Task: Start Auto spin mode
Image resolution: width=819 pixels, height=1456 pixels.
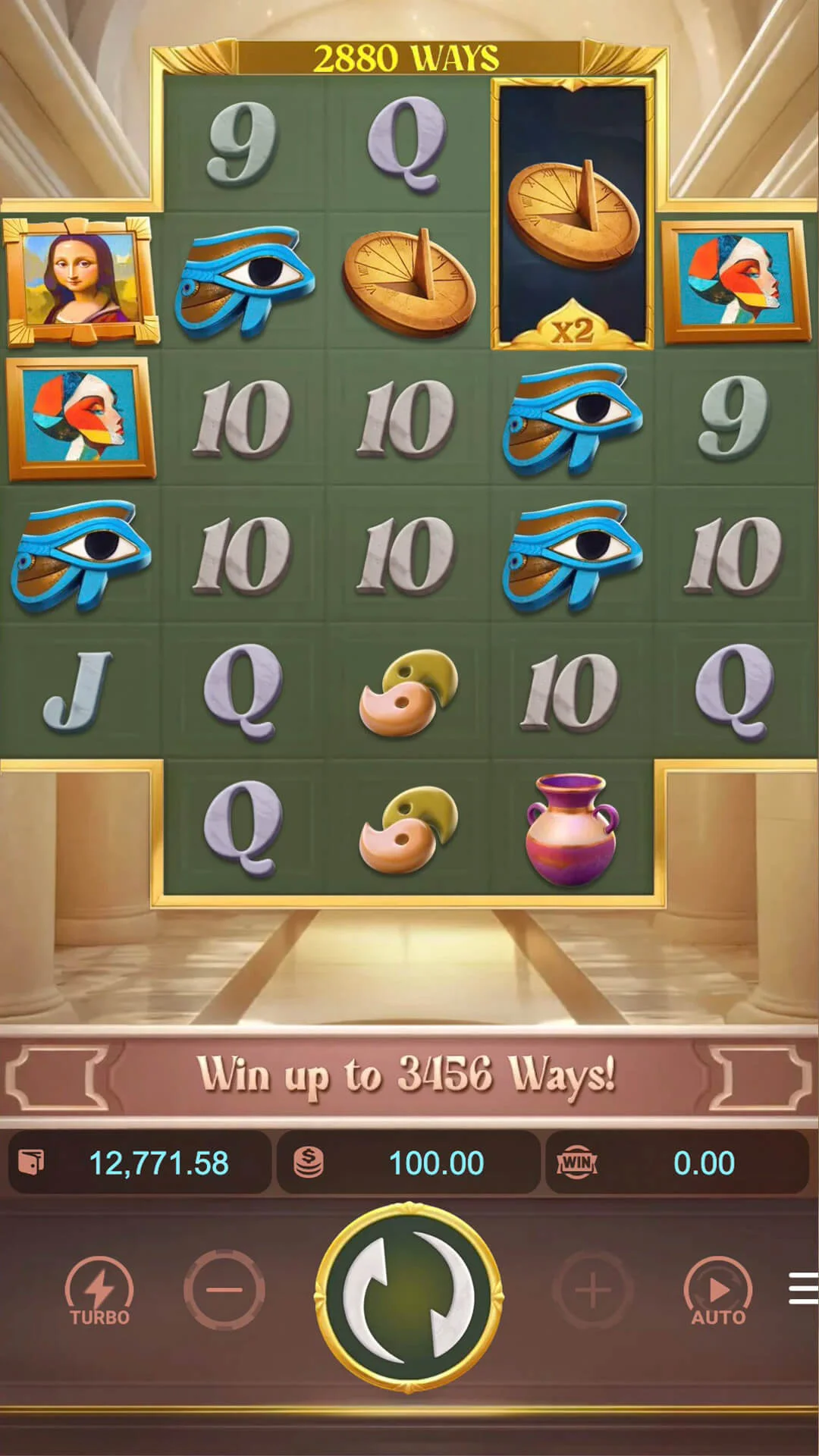Action: point(717,1291)
